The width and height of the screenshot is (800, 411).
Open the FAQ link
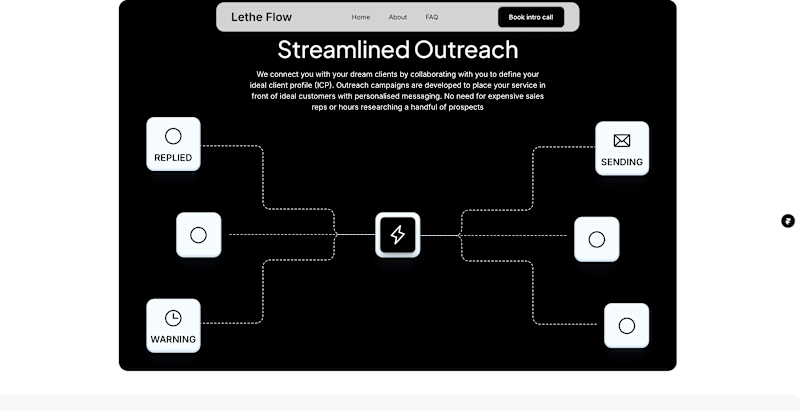[x=432, y=17]
